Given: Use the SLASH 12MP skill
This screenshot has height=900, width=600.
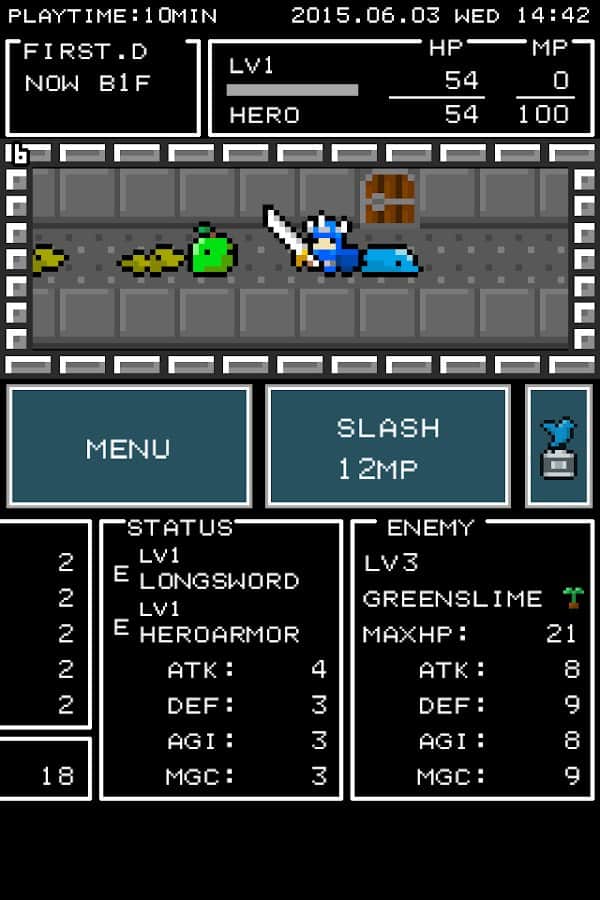Looking at the screenshot, I should coord(388,447).
